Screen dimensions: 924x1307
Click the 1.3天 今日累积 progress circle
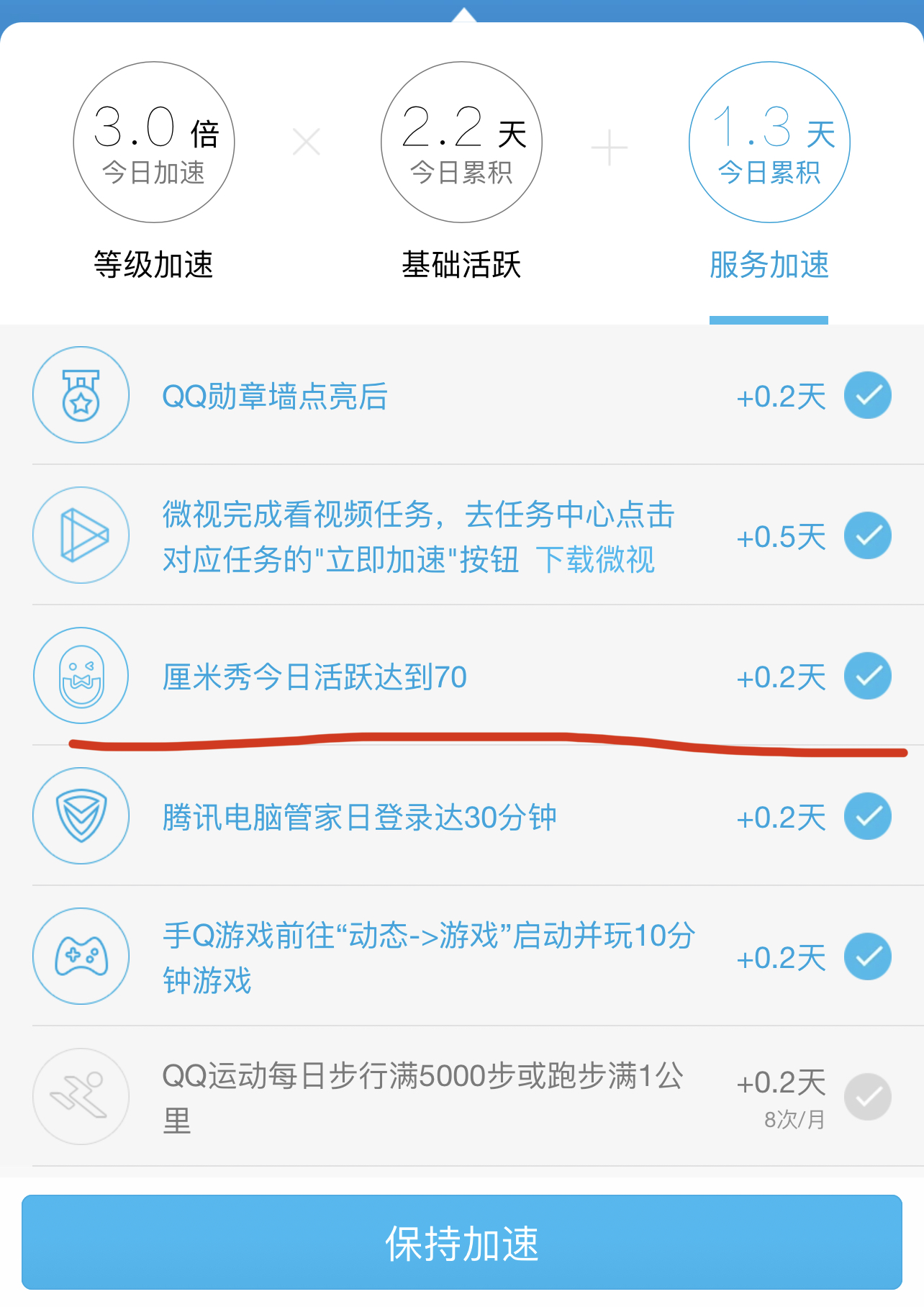(769, 142)
